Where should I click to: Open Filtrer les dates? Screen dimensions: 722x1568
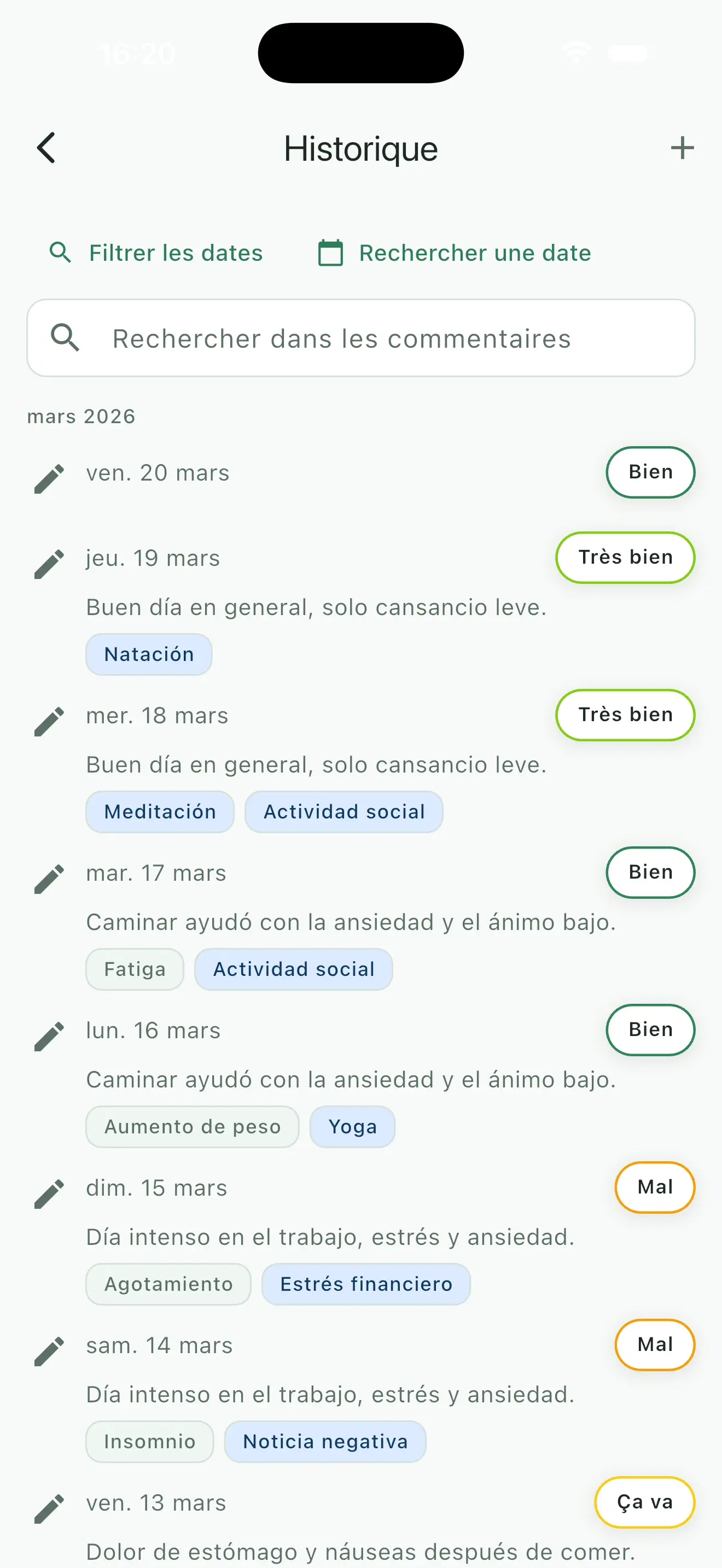tap(156, 253)
